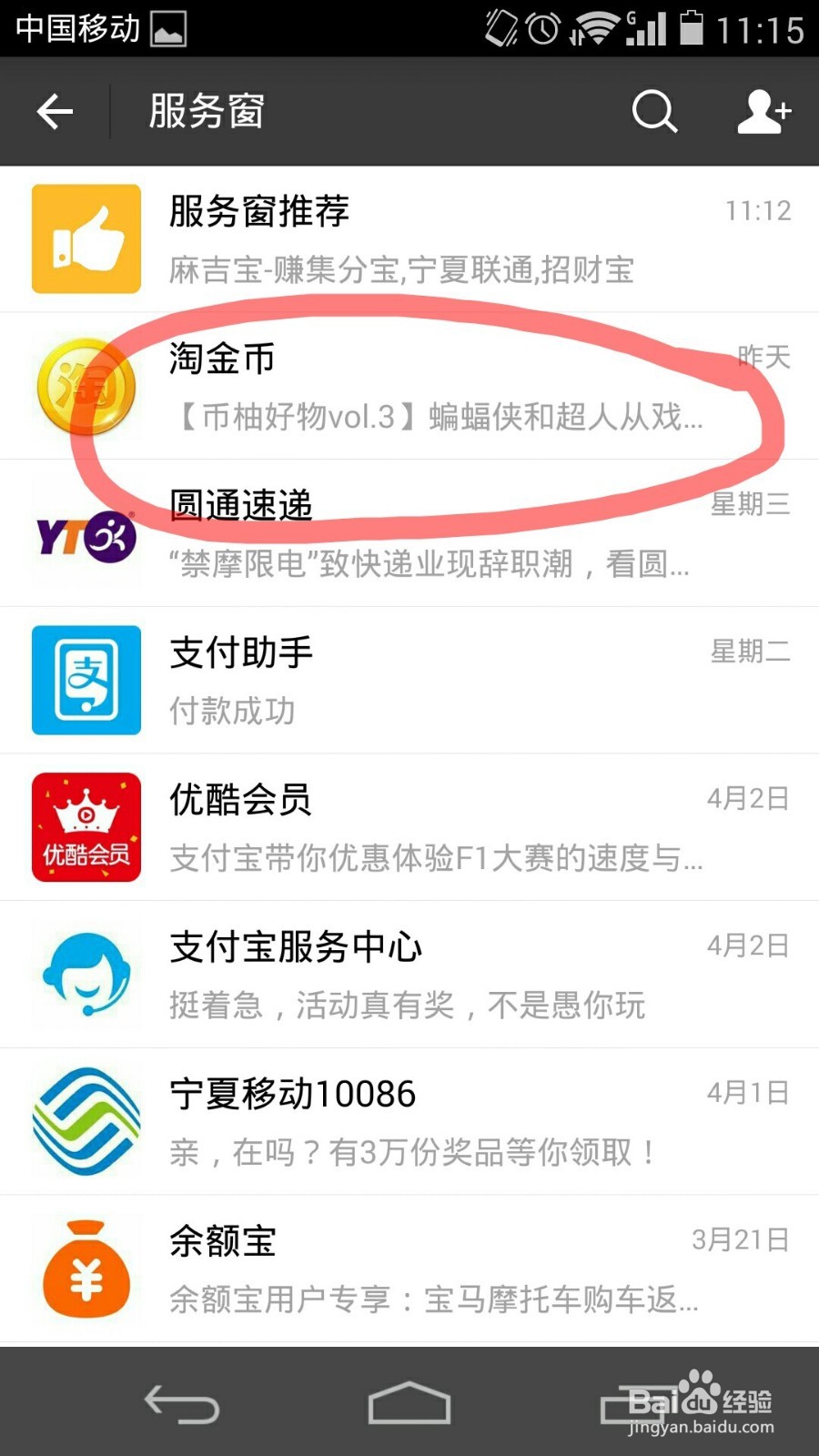Select the 余额宝 money bag icon
The image size is (819, 1456).
pos(86,1268)
